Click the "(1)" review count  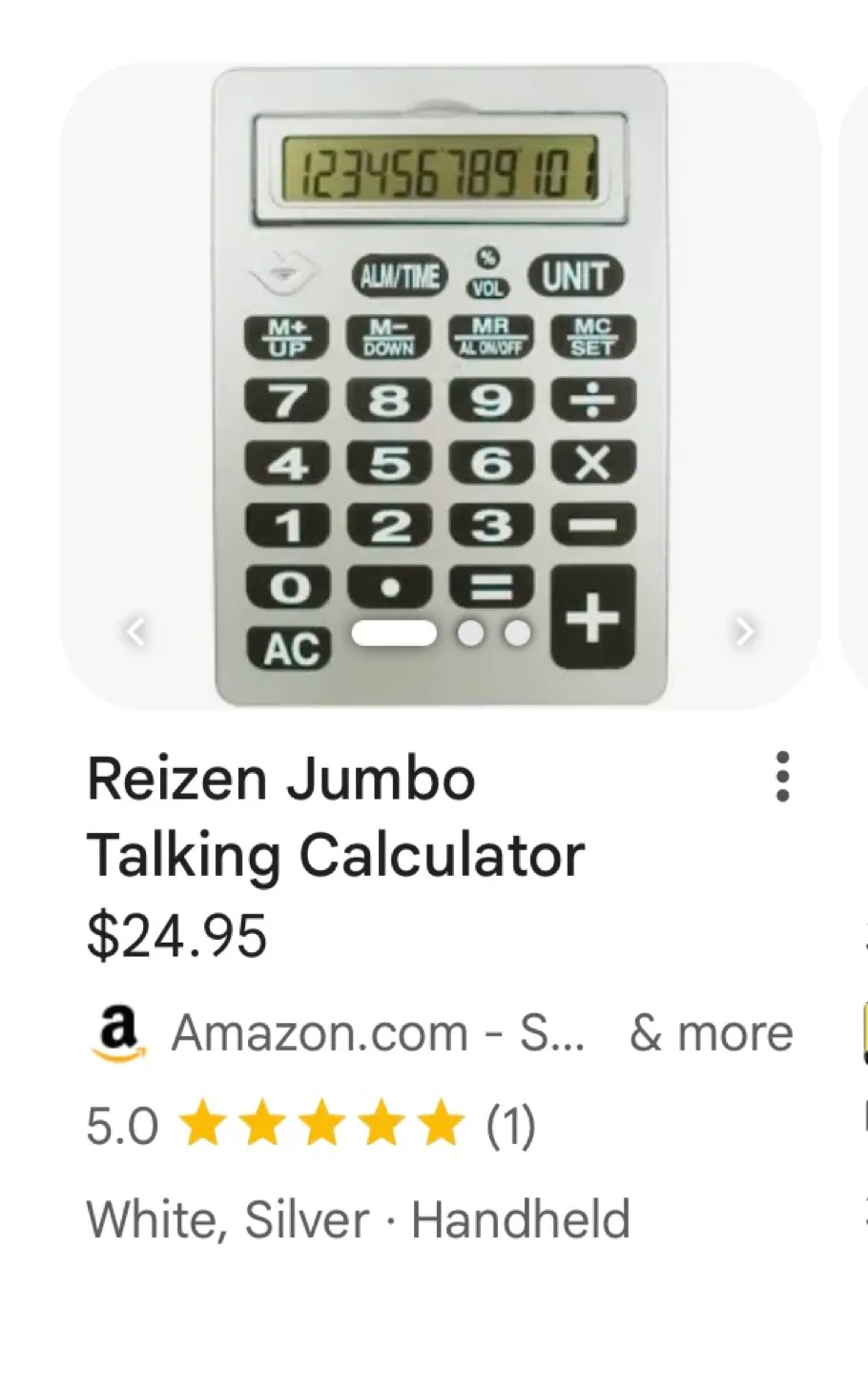509,1126
